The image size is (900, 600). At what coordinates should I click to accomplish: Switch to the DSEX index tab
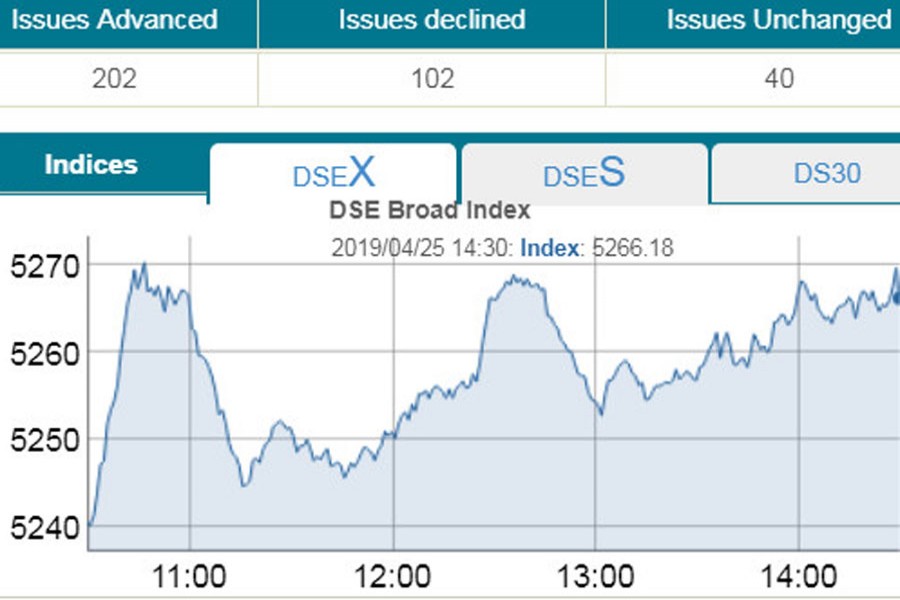pyautogui.click(x=333, y=174)
